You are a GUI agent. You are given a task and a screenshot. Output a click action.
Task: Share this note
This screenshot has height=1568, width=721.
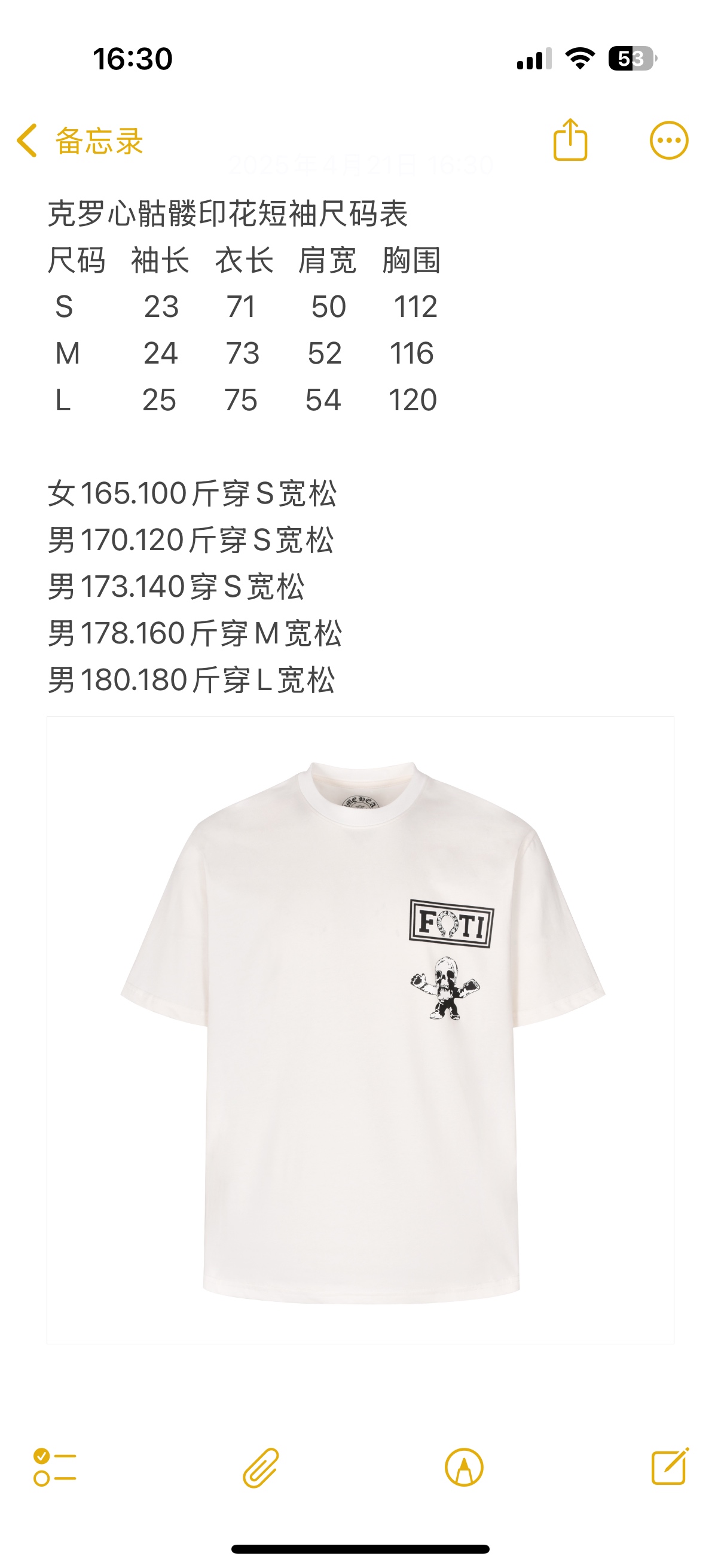point(570,140)
